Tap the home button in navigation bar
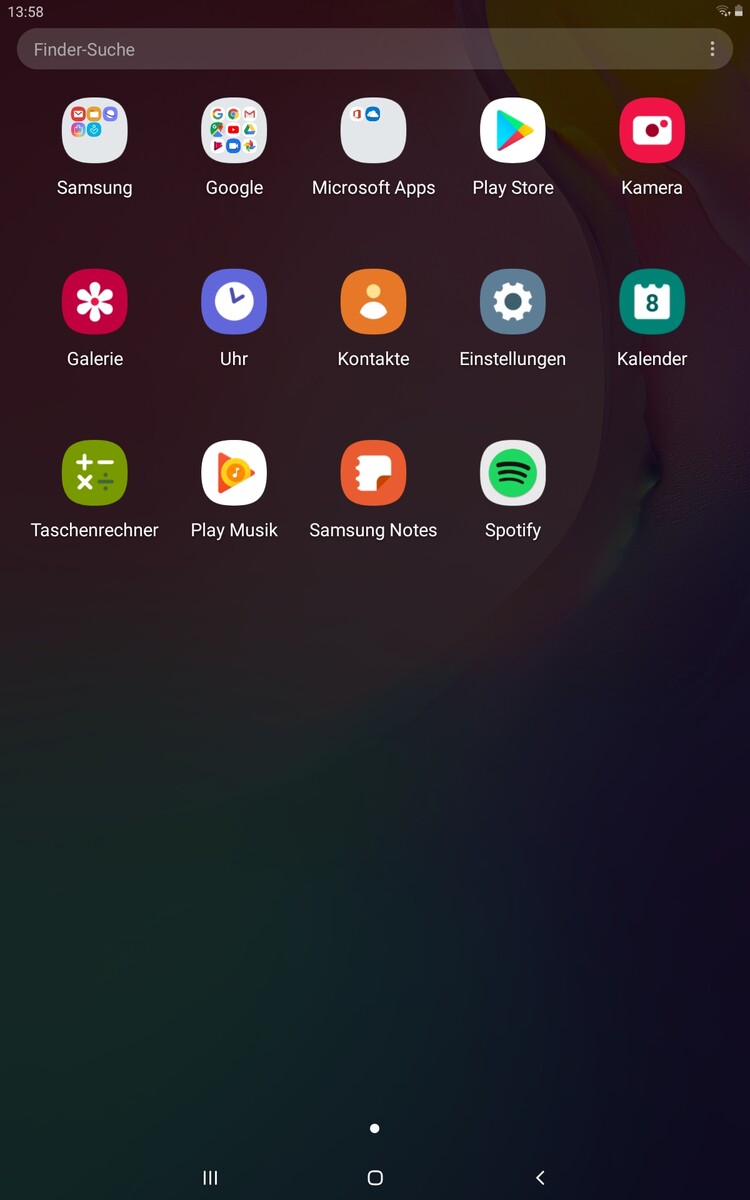750x1200 pixels. click(x=375, y=1178)
